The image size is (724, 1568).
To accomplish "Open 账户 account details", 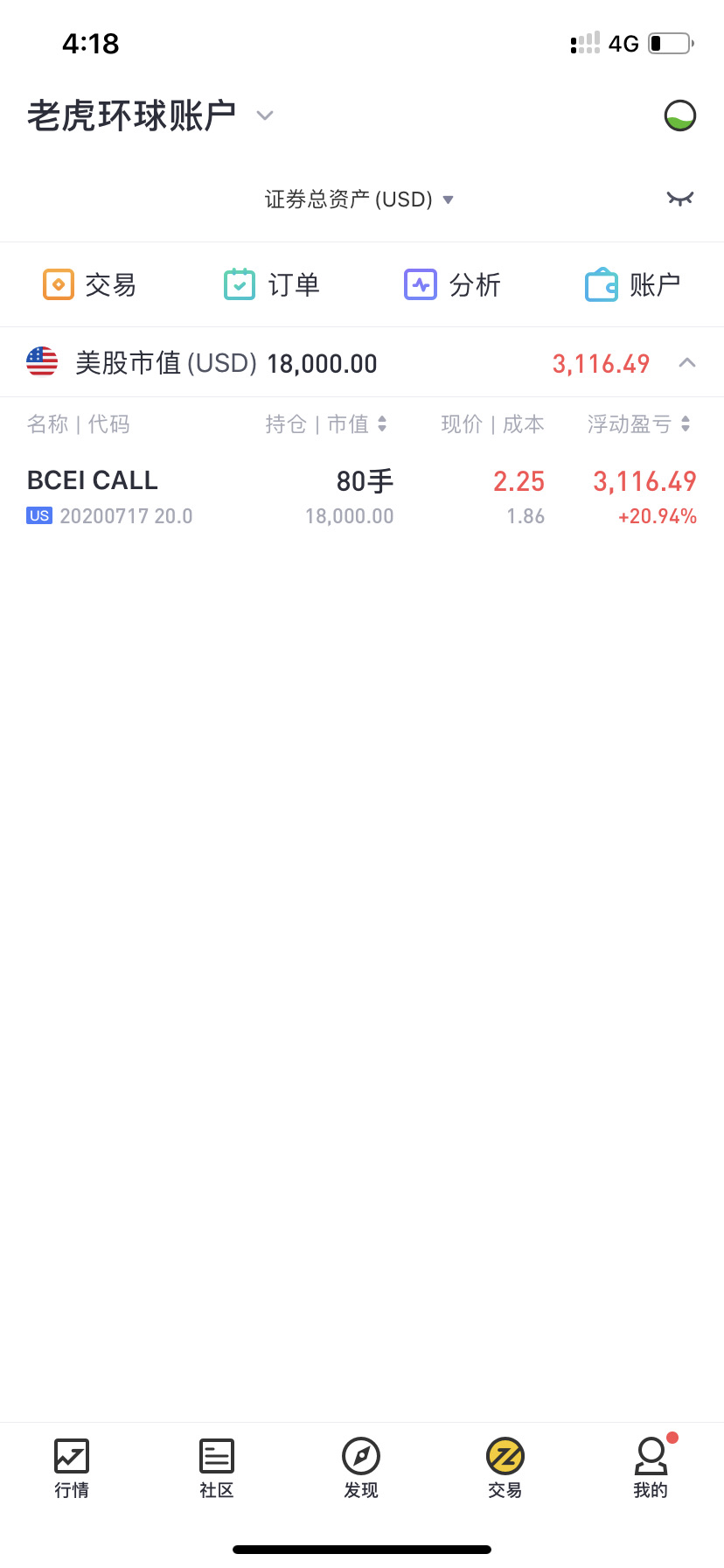I will (x=633, y=284).
